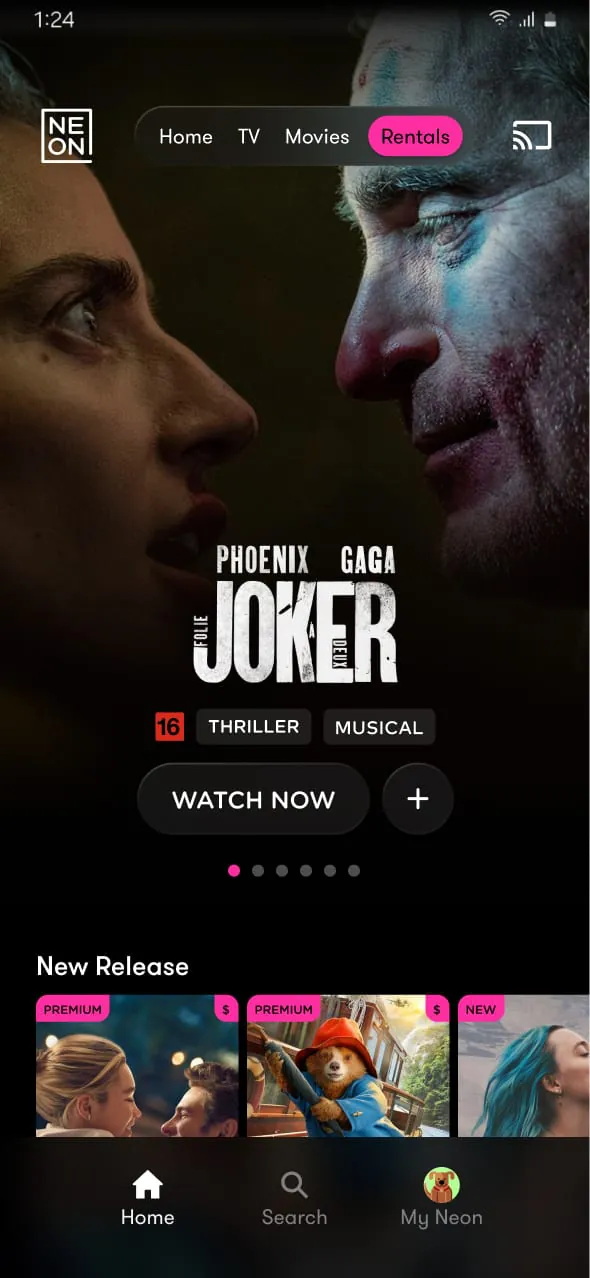Jump to the second carousel page dot
Viewport: 590px width, 1278px height.
(258, 871)
